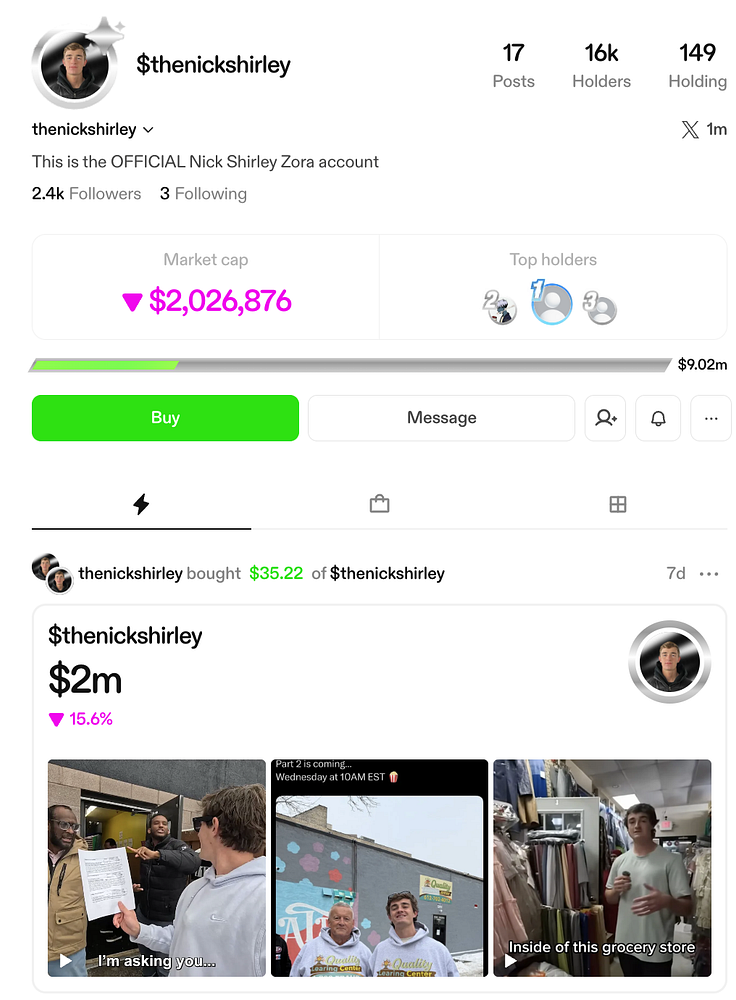The width and height of the screenshot is (736, 1000).
Task: Turn on notifications with the bell icon
Action: (658, 418)
